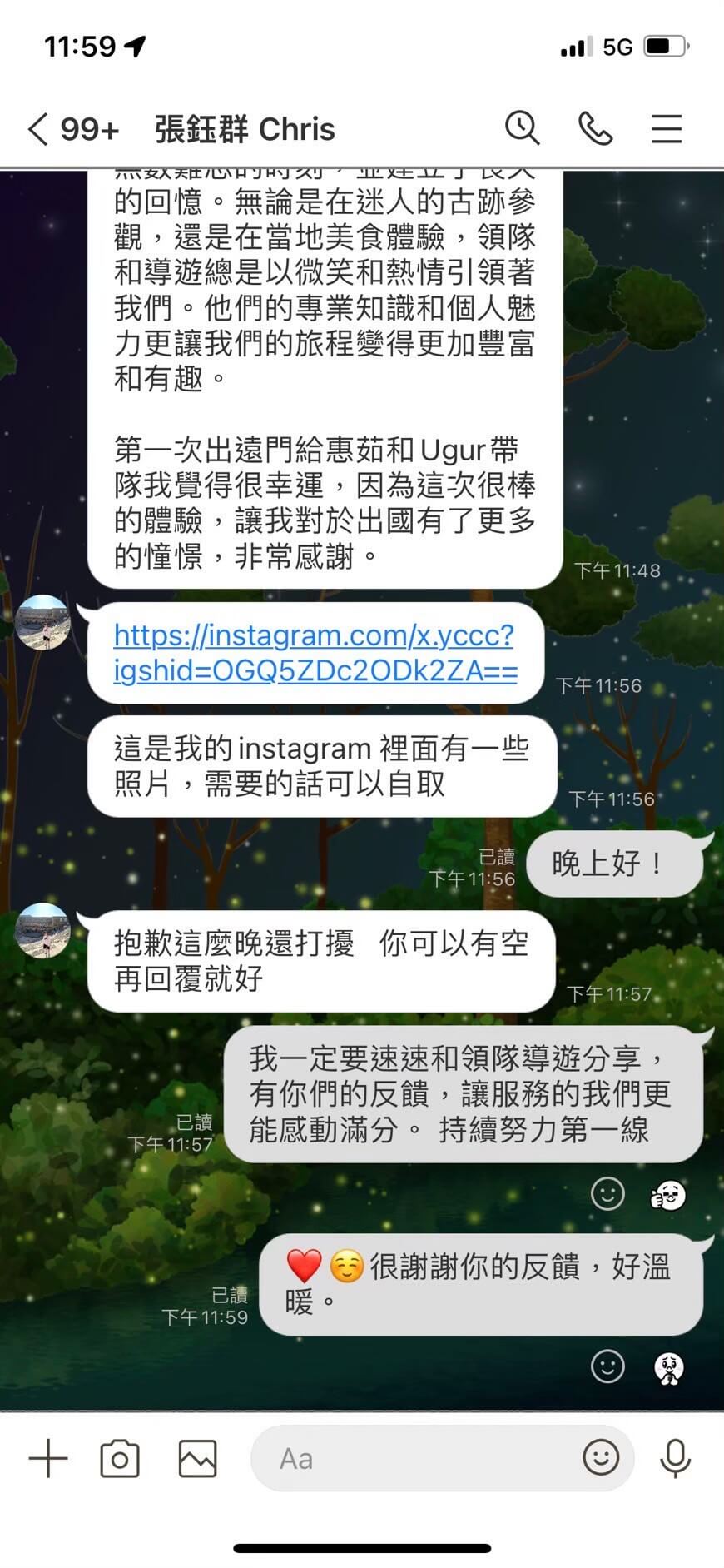Screen dimensions: 724x1568
Task: React with the smiley under 持續努力第一線 message
Action: pyautogui.click(x=607, y=1194)
